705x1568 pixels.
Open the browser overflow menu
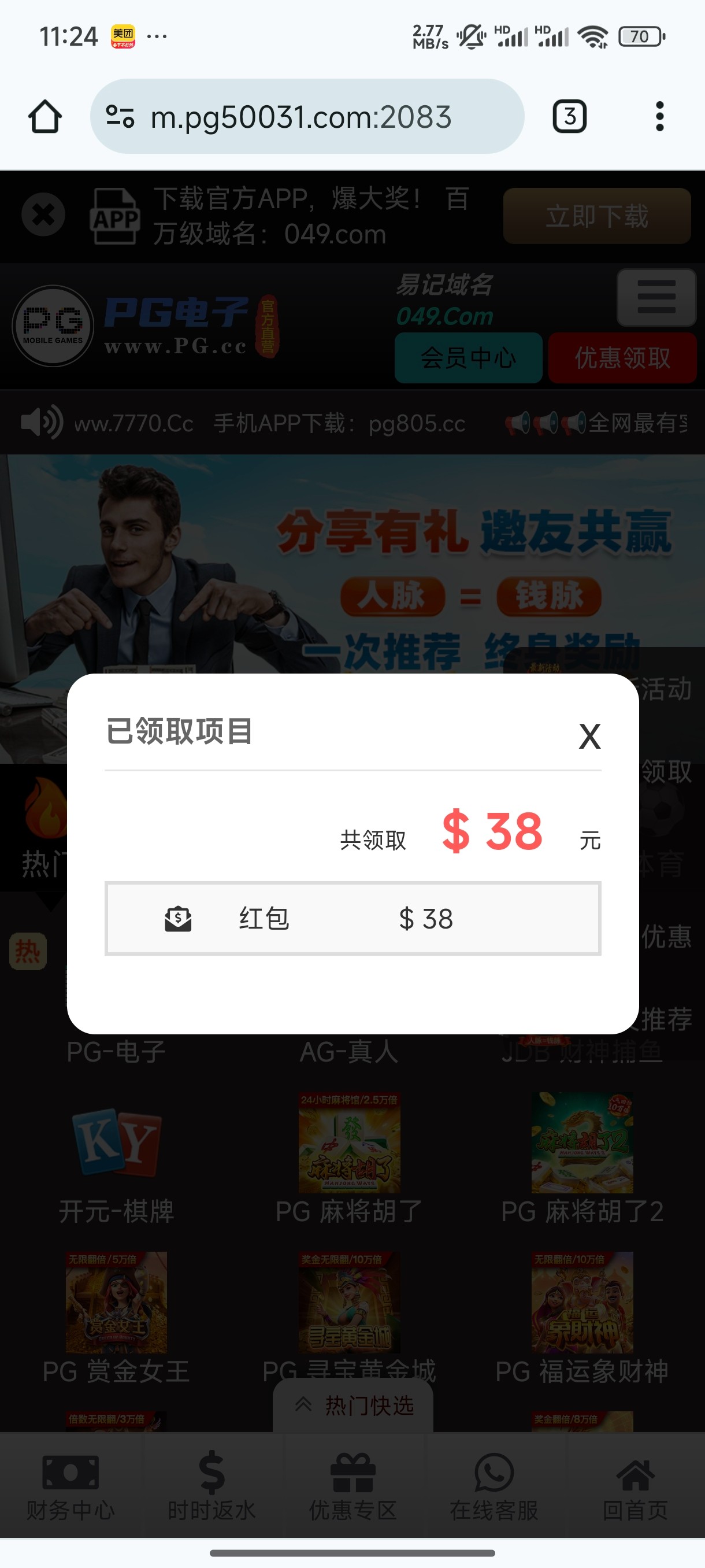tap(659, 116)
